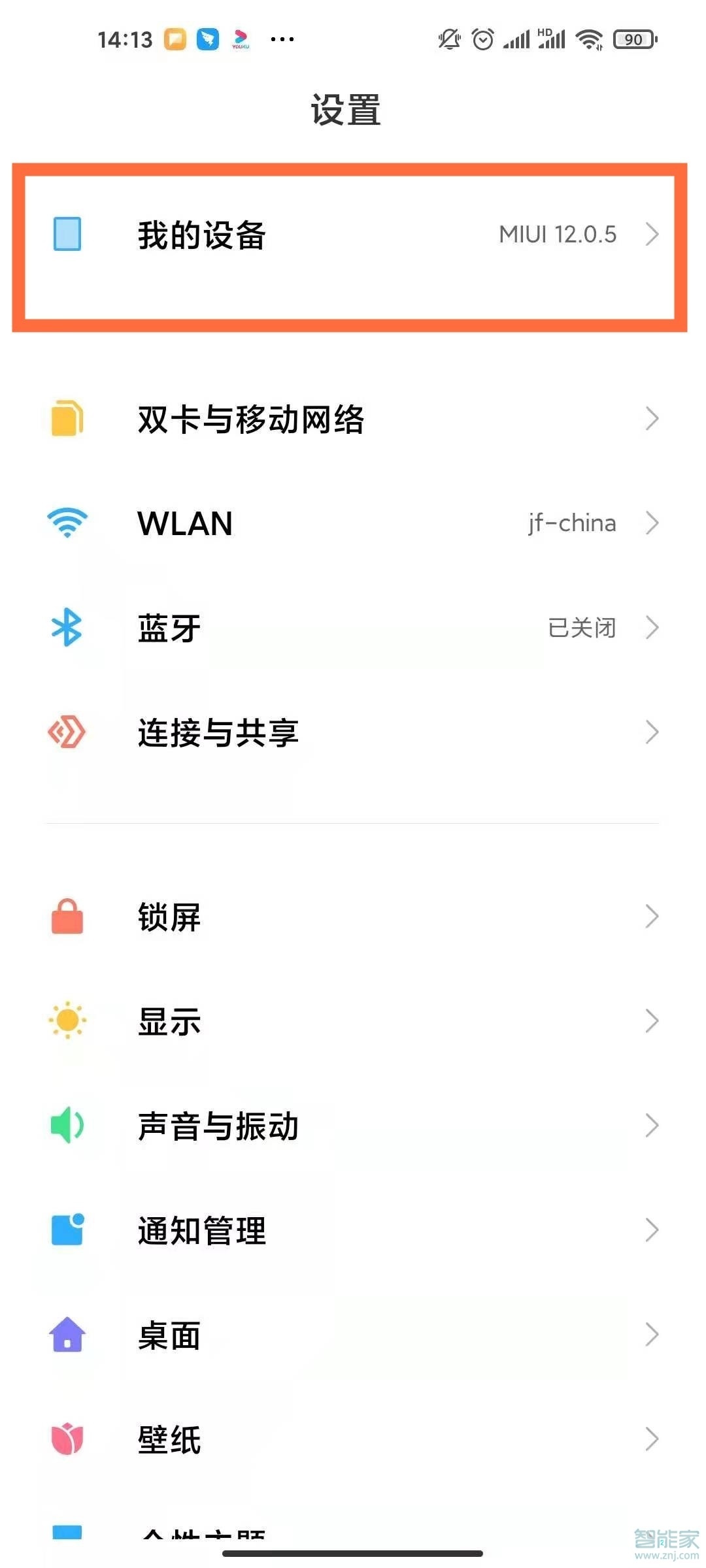Tap the SIM card icon beside 双卡与移动网络
Viewport: 706px width, 1568px height.
65,419
